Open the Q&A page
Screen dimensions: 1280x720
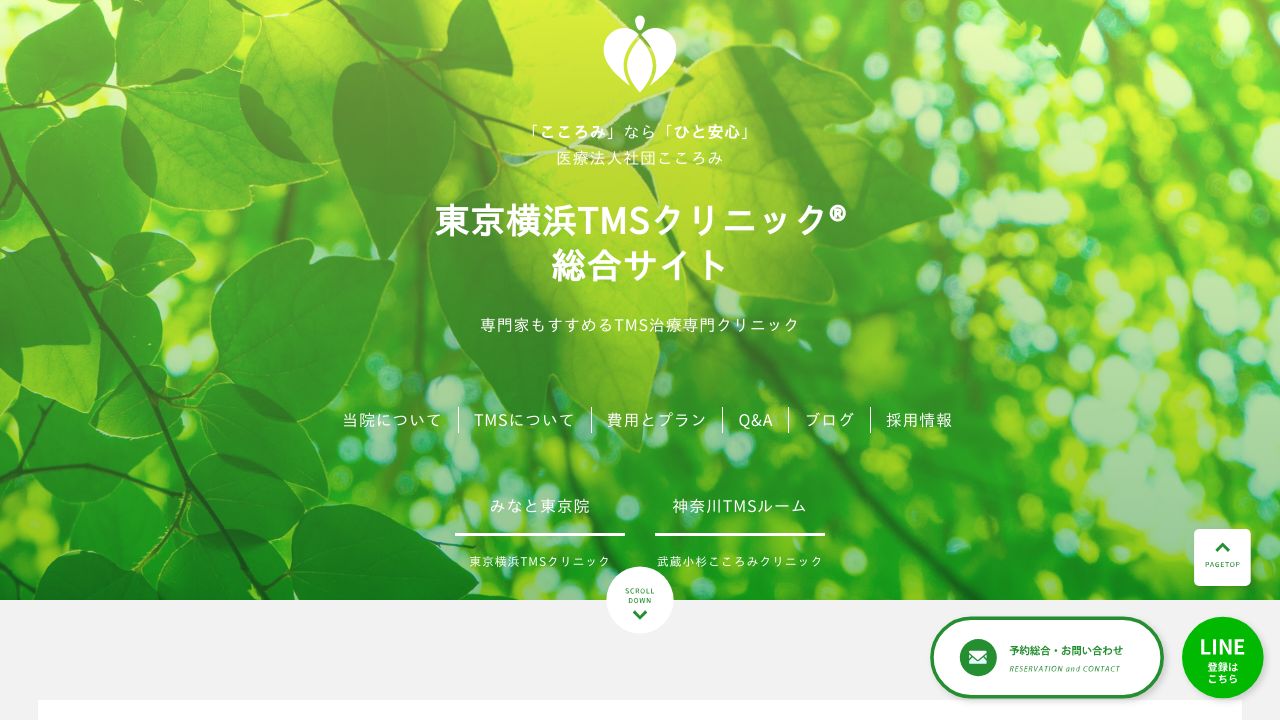pyautogui.click(x=755, y=420)
